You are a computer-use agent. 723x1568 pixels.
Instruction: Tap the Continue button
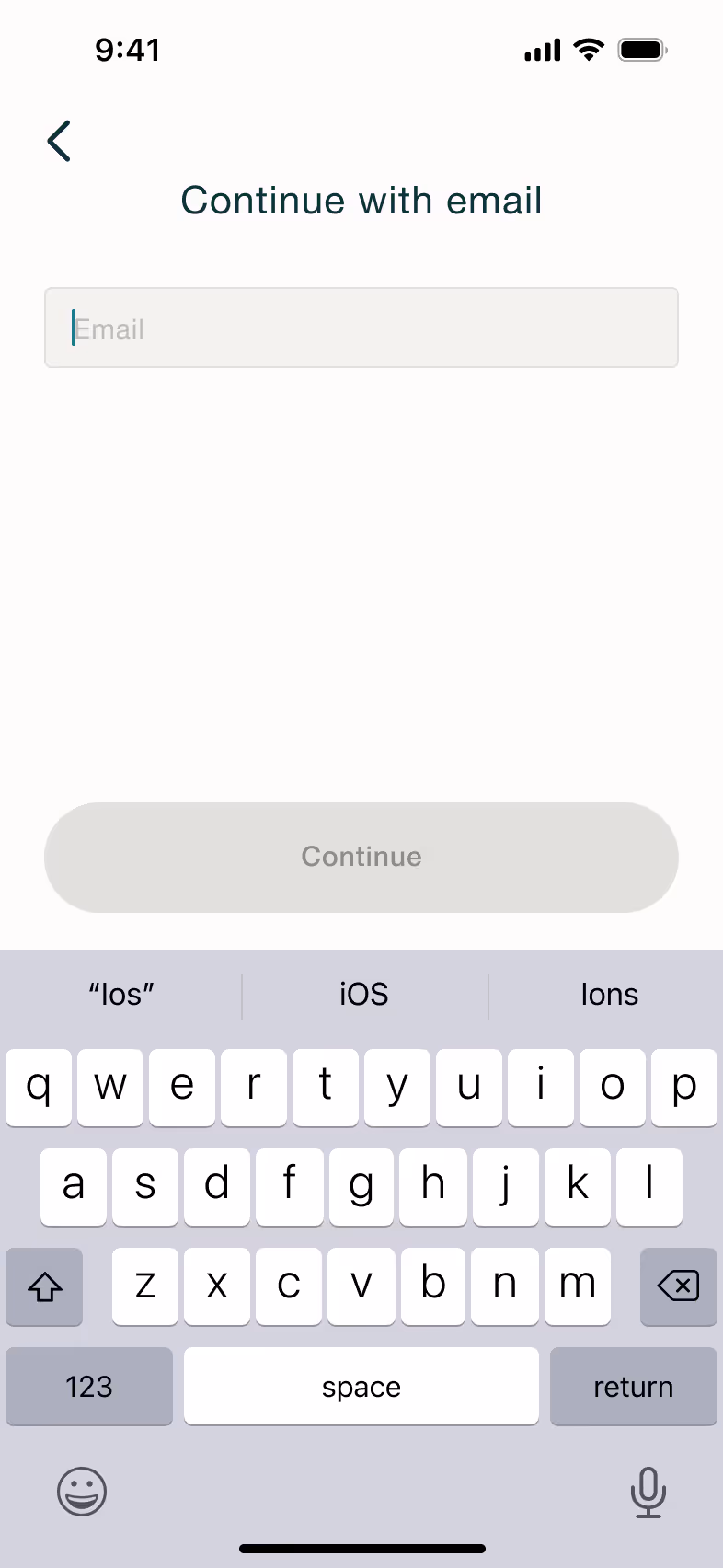click(x=361, y=857)
